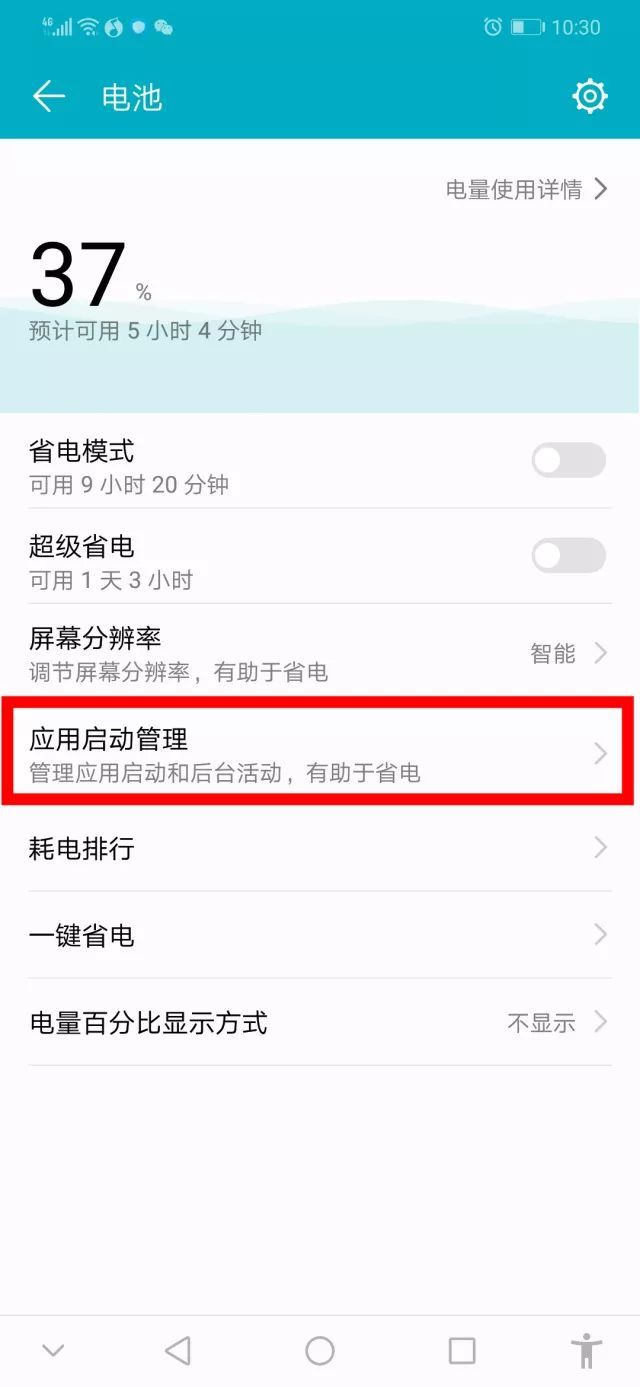This screenshot has height=1387, width=640.
Task: Turn on 超级省电 switch
Action: [x=568, y=555]
